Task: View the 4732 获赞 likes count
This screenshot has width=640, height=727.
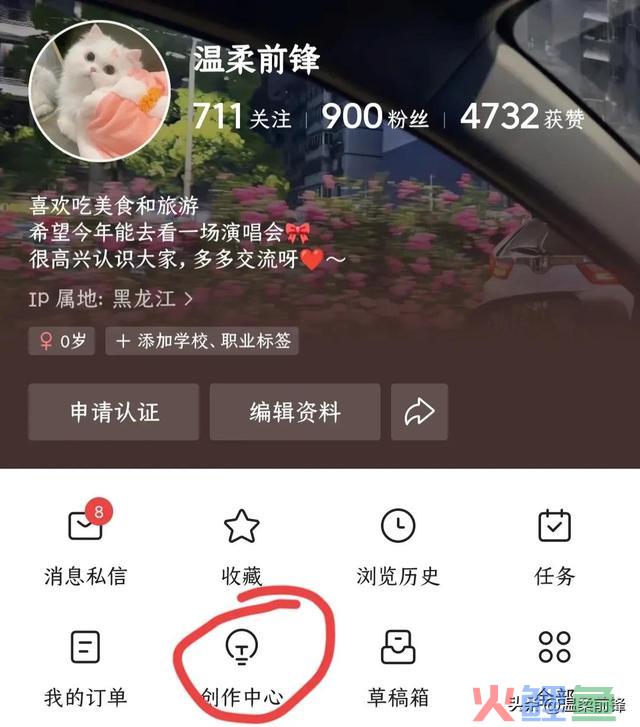Action: coord(522,117)
